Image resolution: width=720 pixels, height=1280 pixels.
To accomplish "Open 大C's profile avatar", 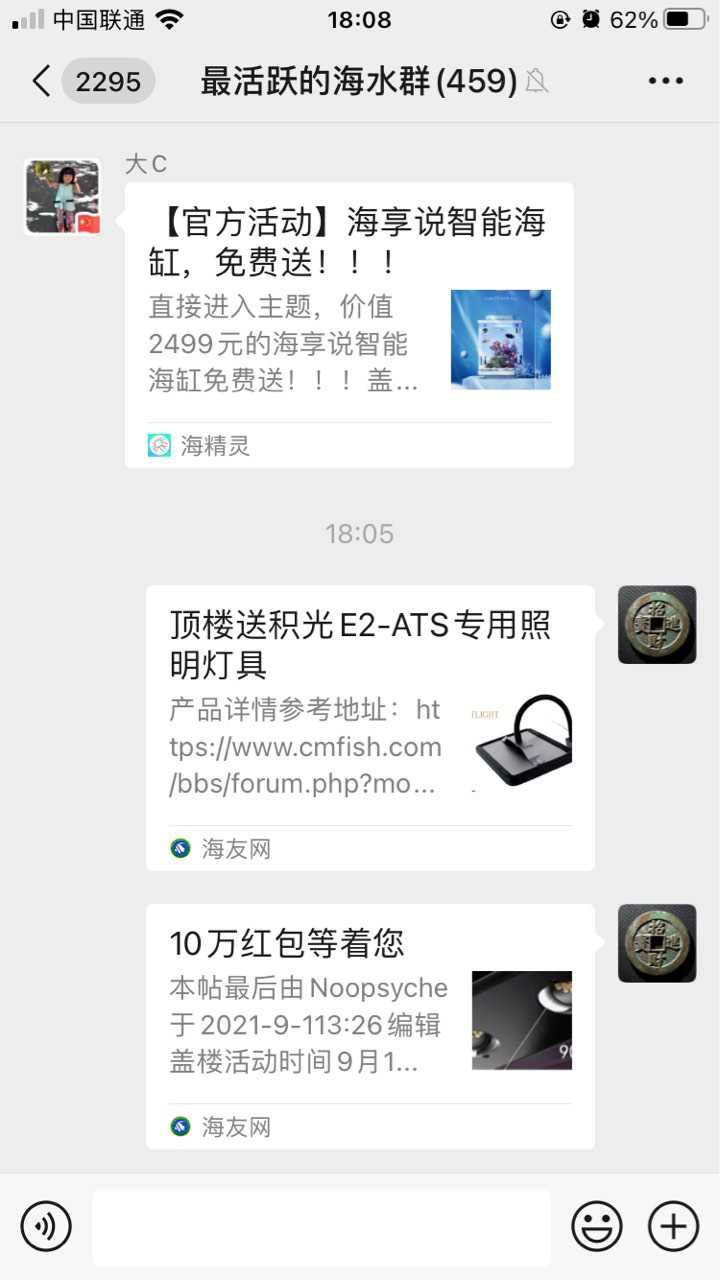I will pyautogui.click(x=62, y=197).
